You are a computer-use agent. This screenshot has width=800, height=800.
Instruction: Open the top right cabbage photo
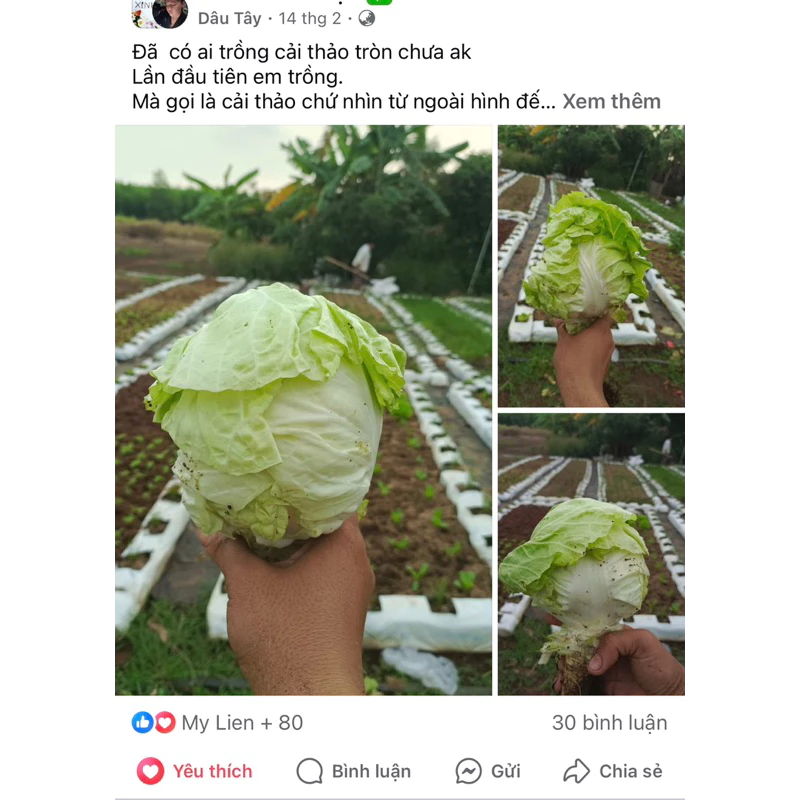point(591,265)
